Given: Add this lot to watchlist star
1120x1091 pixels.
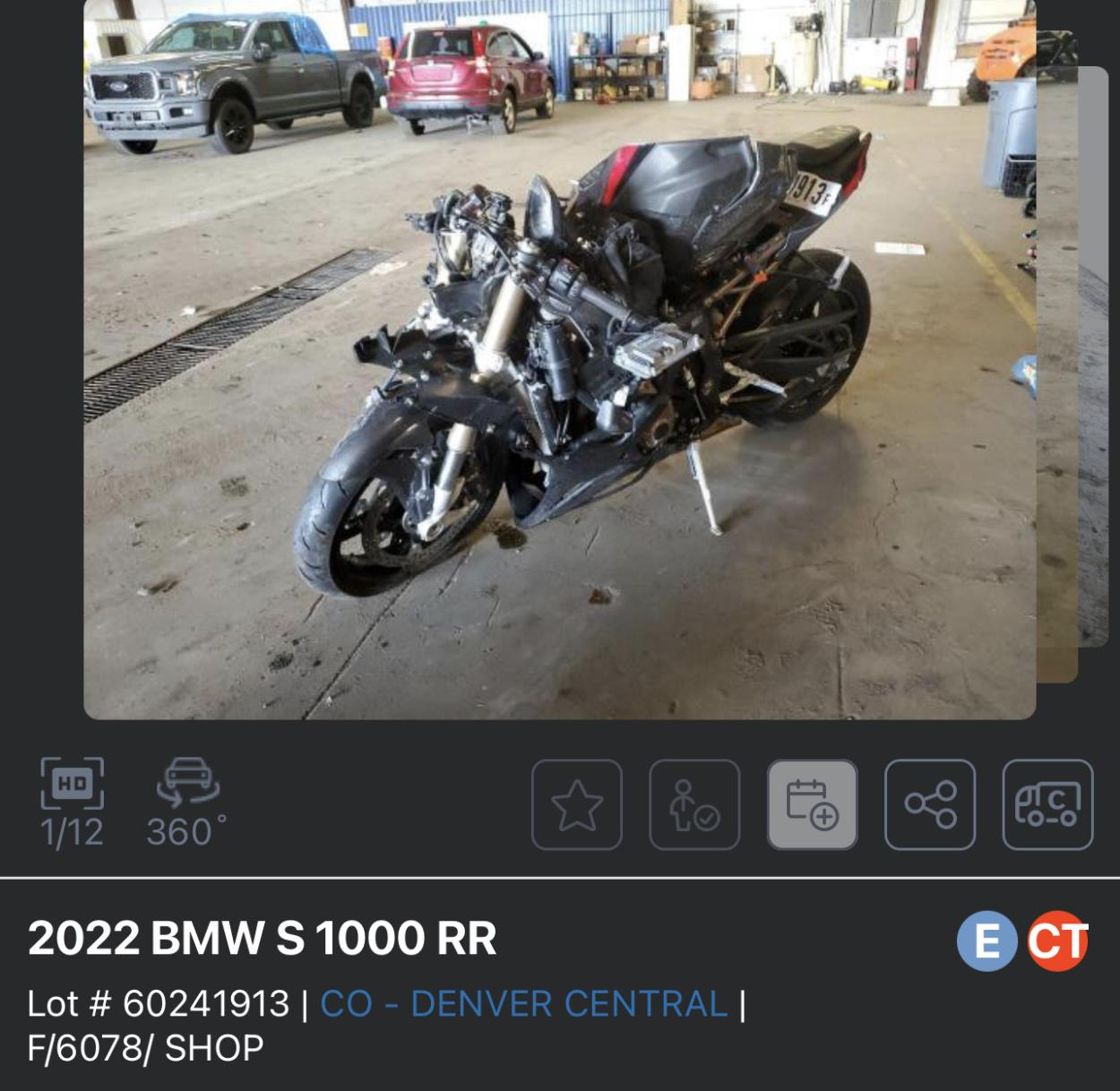Looking at the screenshot, I should pos(576,804).
